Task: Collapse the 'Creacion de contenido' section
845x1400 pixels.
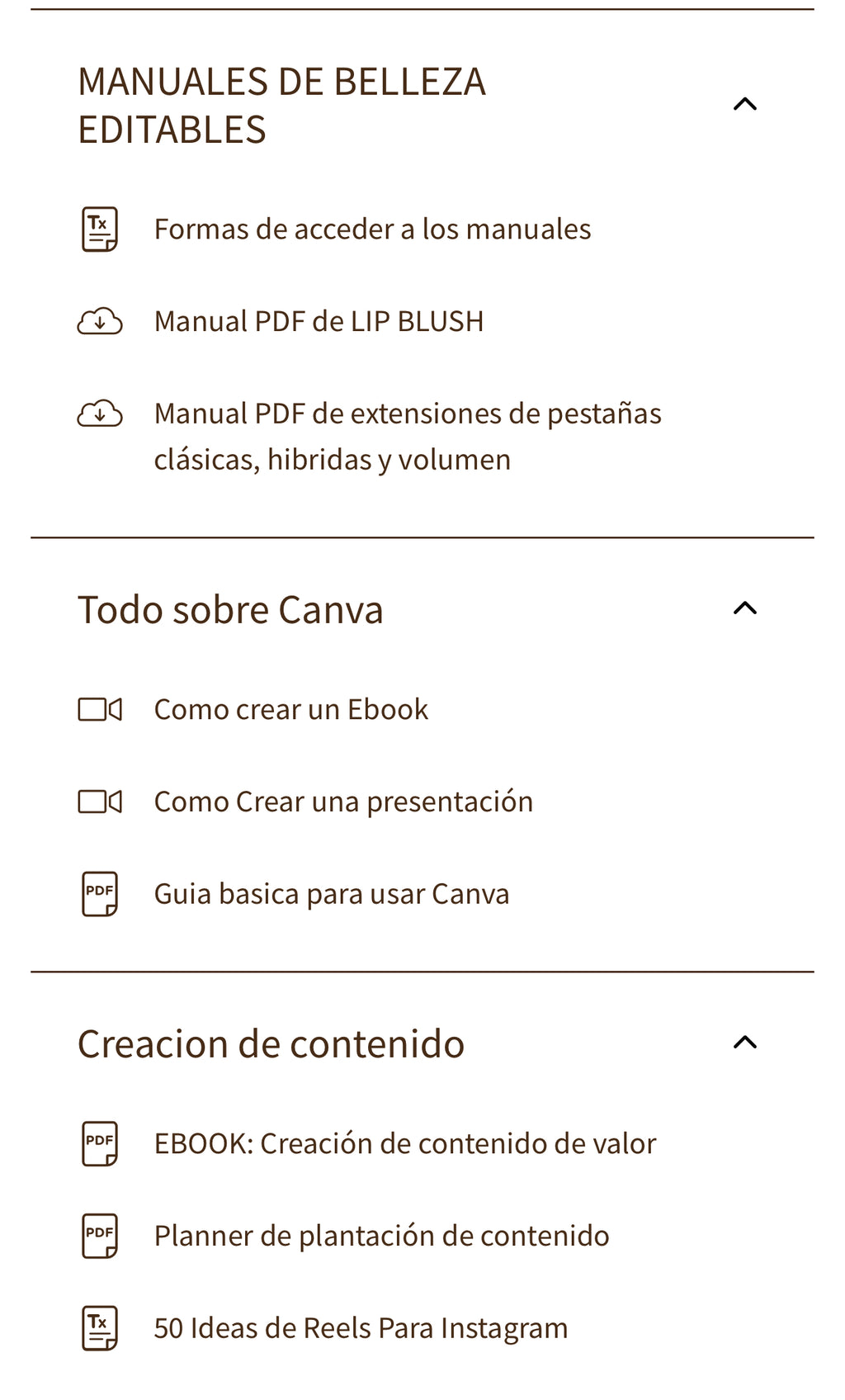Action: click(x=745, y=1042)
